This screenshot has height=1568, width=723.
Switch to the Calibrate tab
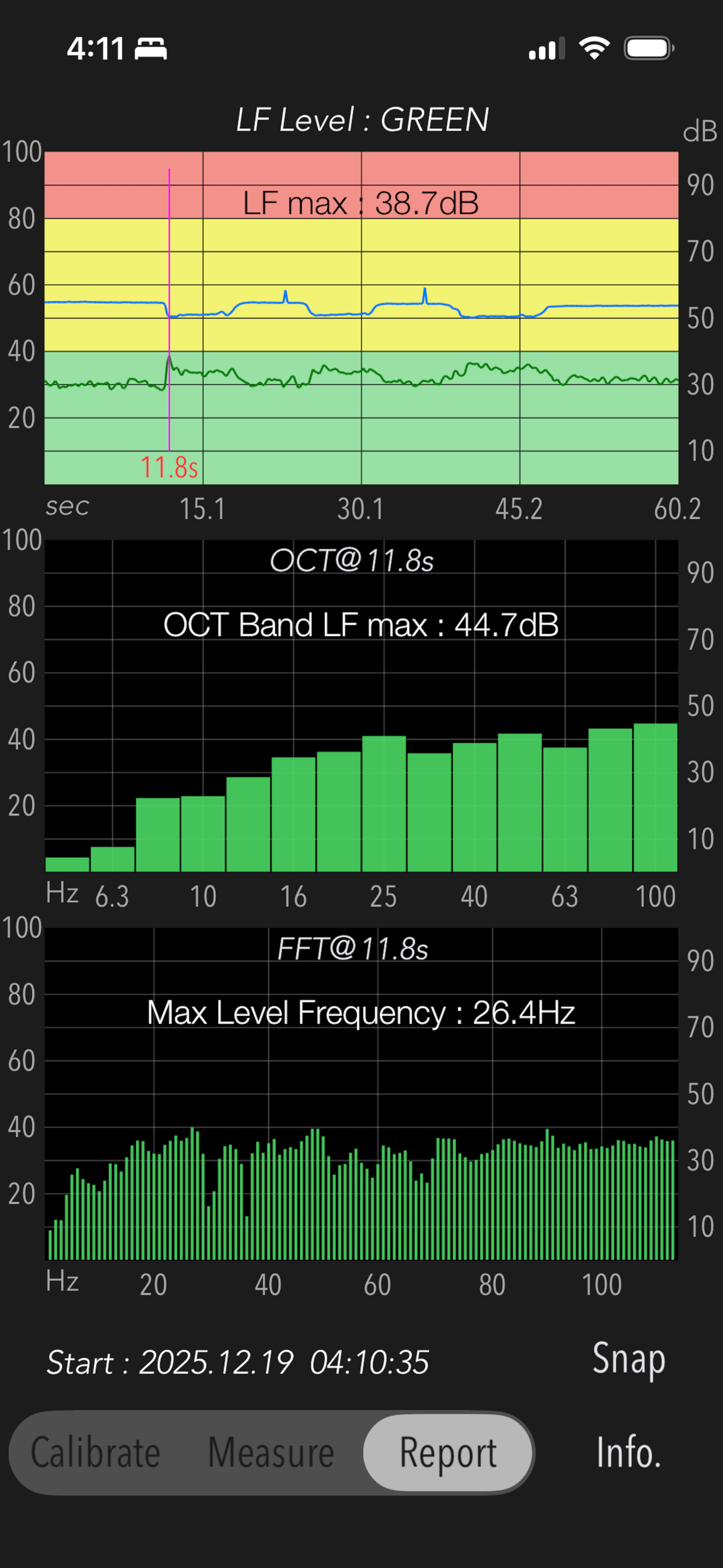[x=95, y=1453]
